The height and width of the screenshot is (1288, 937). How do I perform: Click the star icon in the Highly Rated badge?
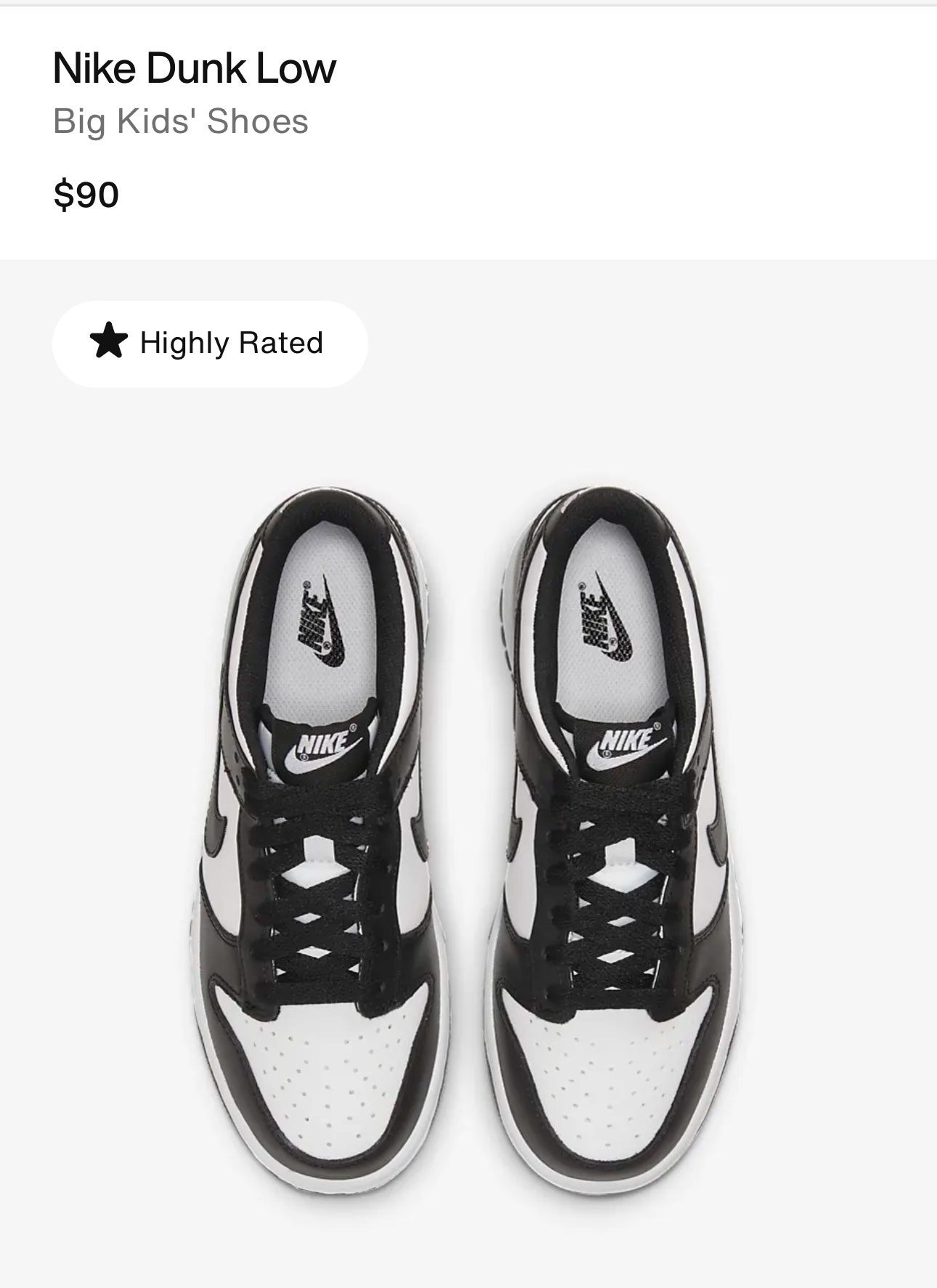click(x=108, y=341)
